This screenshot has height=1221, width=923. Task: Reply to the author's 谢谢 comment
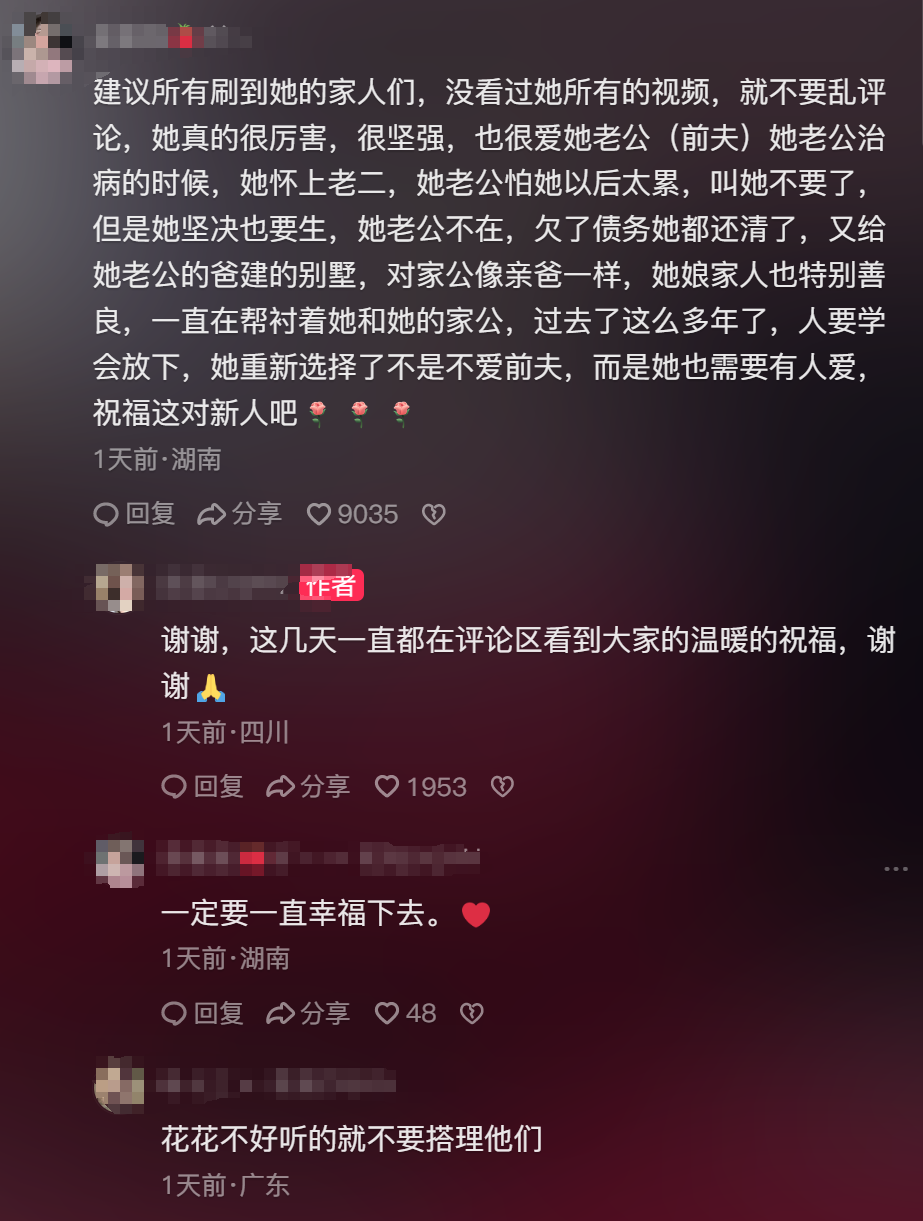[203, 787]
